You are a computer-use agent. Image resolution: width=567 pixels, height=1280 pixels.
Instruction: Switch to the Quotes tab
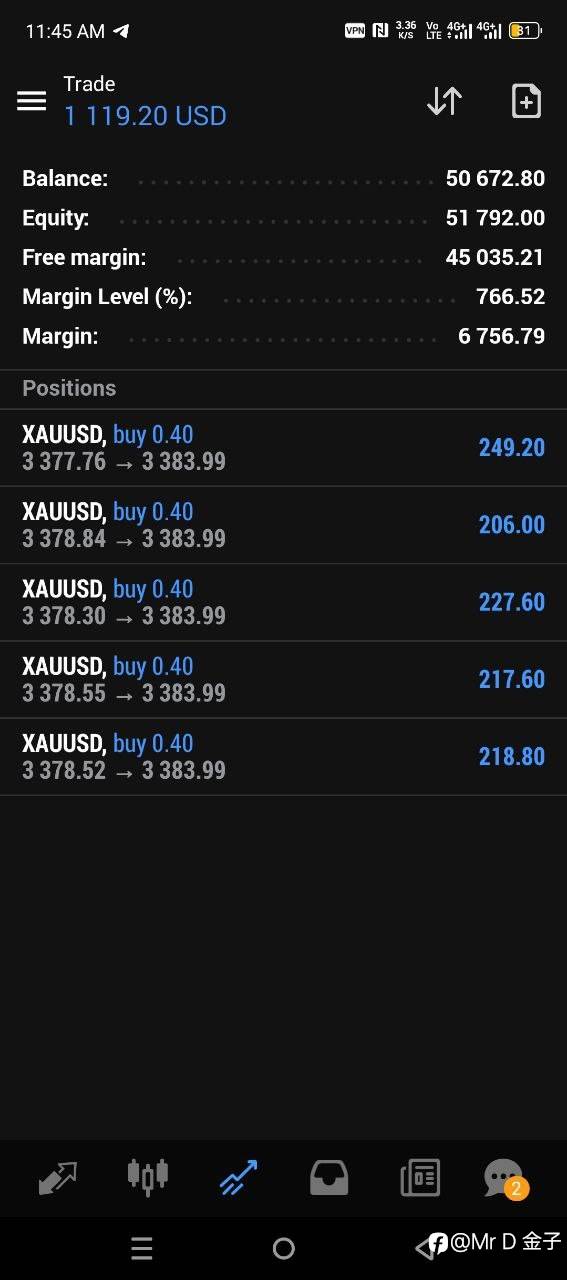(58, 1178)
